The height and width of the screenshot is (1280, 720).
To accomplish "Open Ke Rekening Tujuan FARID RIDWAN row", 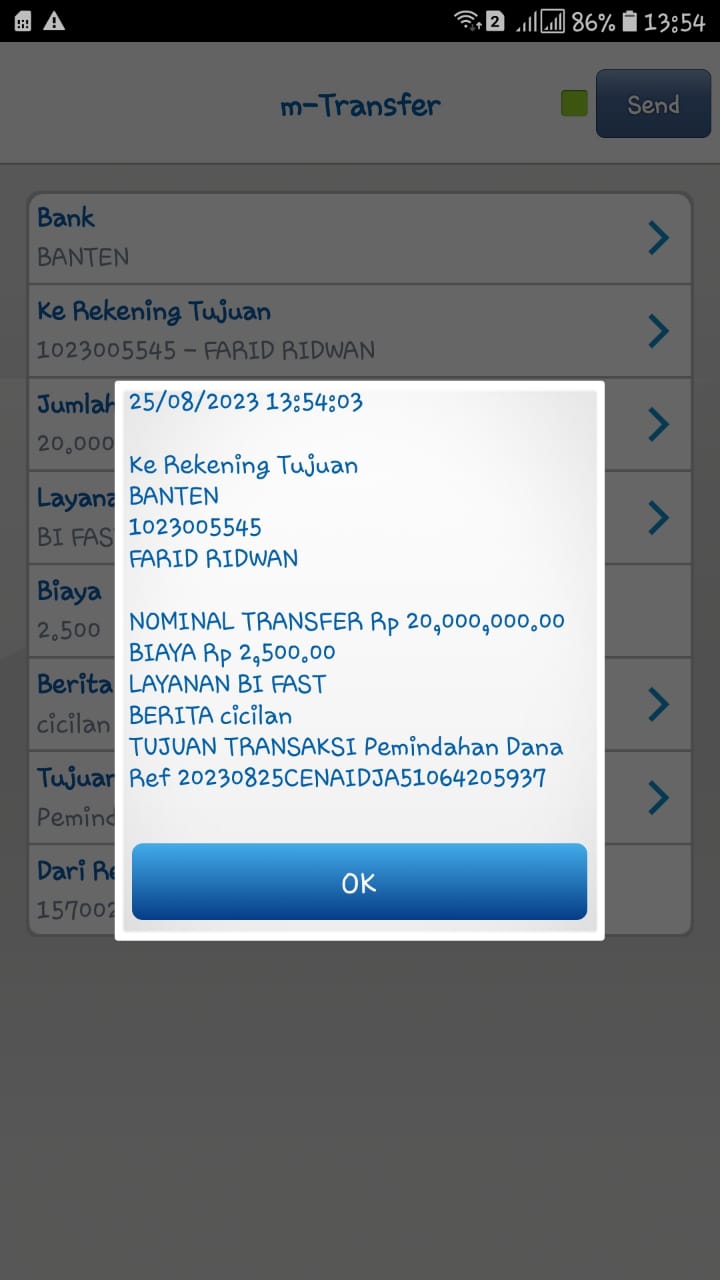I will [359, 330].
